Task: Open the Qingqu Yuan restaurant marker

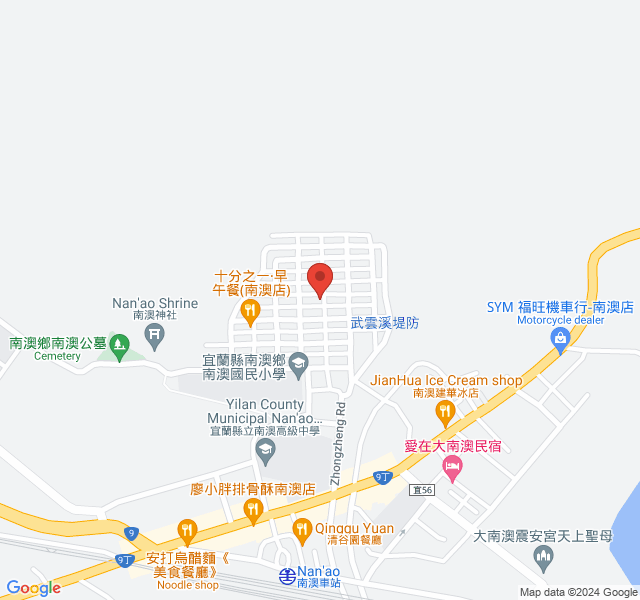Action: (301, 528)
